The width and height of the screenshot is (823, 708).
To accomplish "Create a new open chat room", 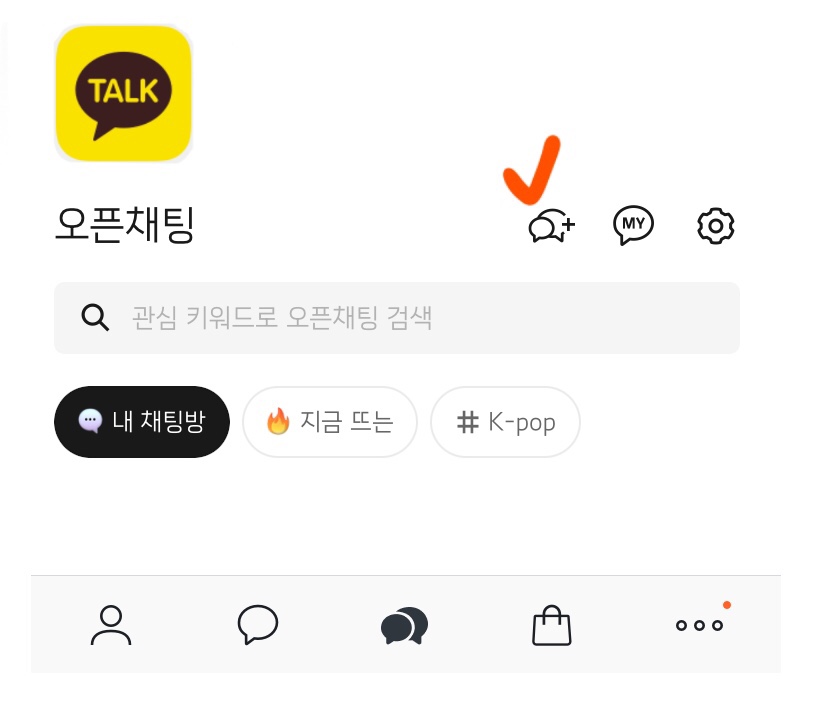I will tap(551, 227).
